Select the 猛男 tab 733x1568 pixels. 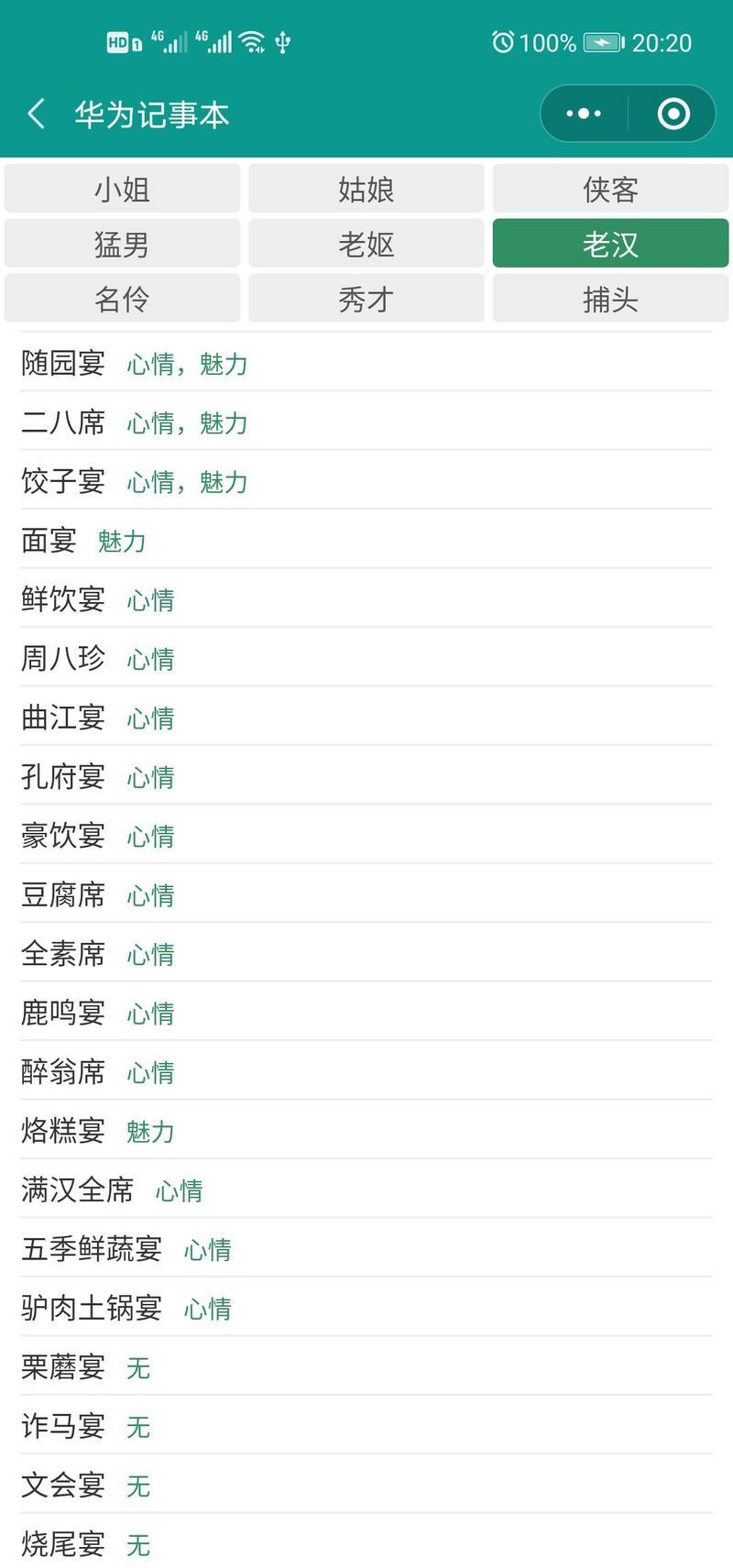122,243
